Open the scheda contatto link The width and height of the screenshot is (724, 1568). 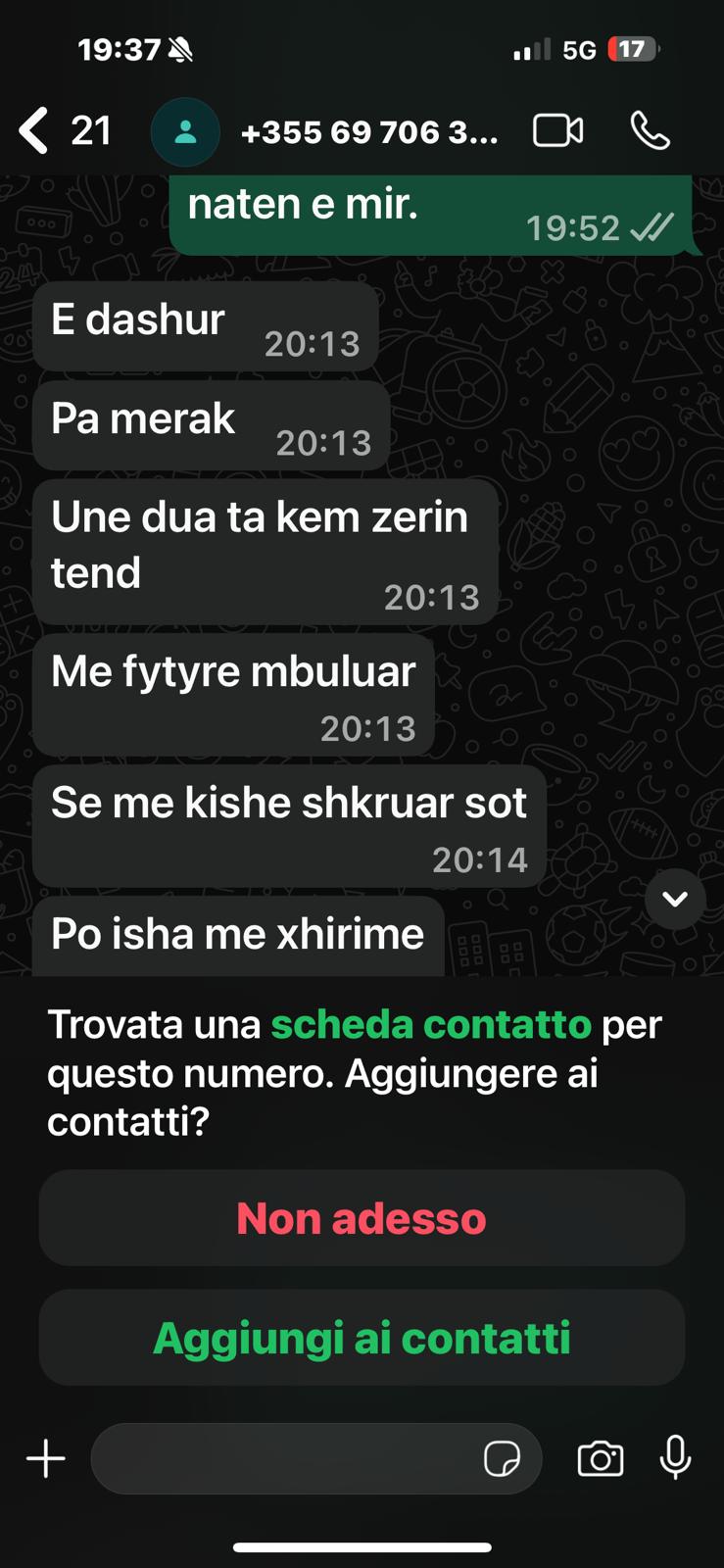[x=431, y=1025]
